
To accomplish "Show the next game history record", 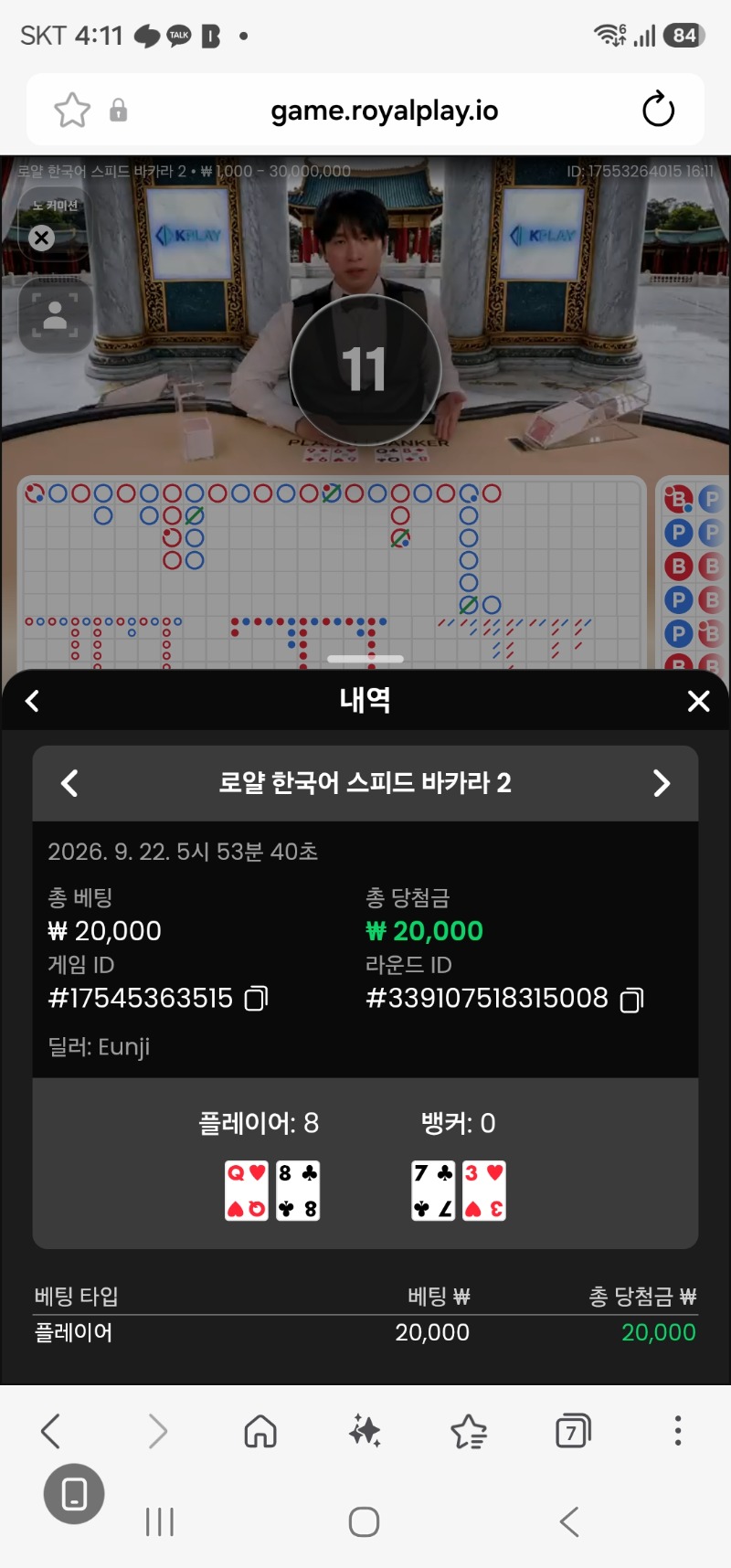I will click(662, 783).
